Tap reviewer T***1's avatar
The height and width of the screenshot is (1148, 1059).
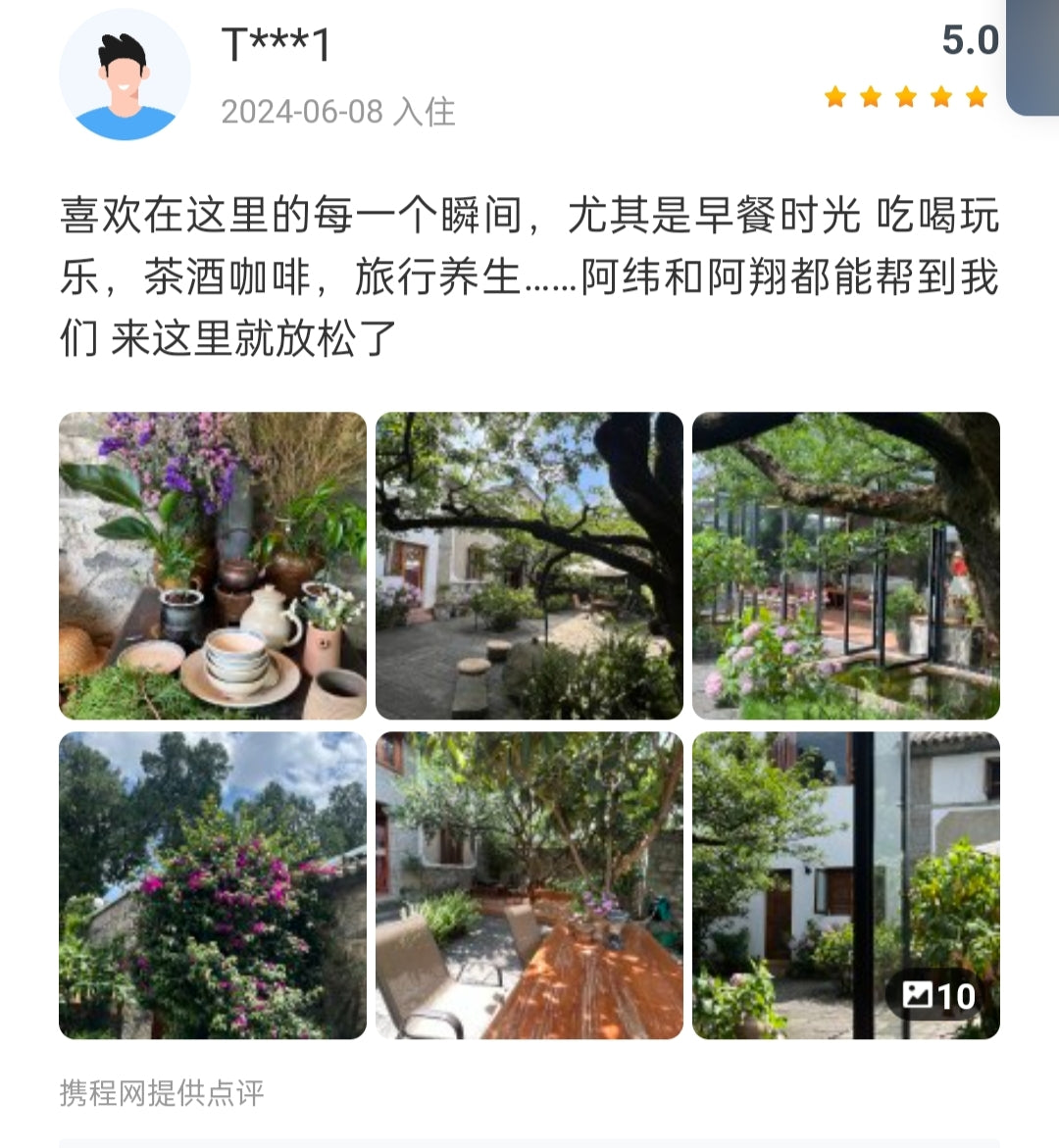pos(125,76)
